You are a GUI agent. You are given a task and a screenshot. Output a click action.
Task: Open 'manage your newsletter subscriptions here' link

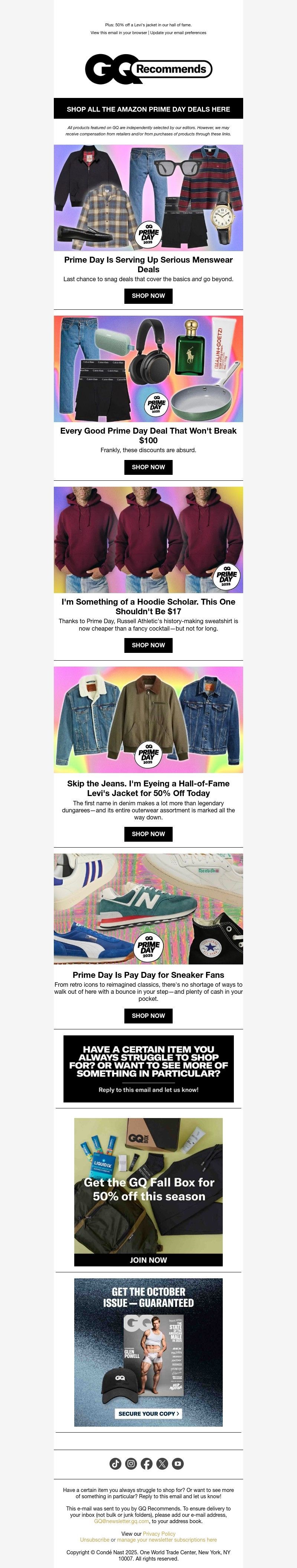pyautogui.click(x=167, y=1540)
